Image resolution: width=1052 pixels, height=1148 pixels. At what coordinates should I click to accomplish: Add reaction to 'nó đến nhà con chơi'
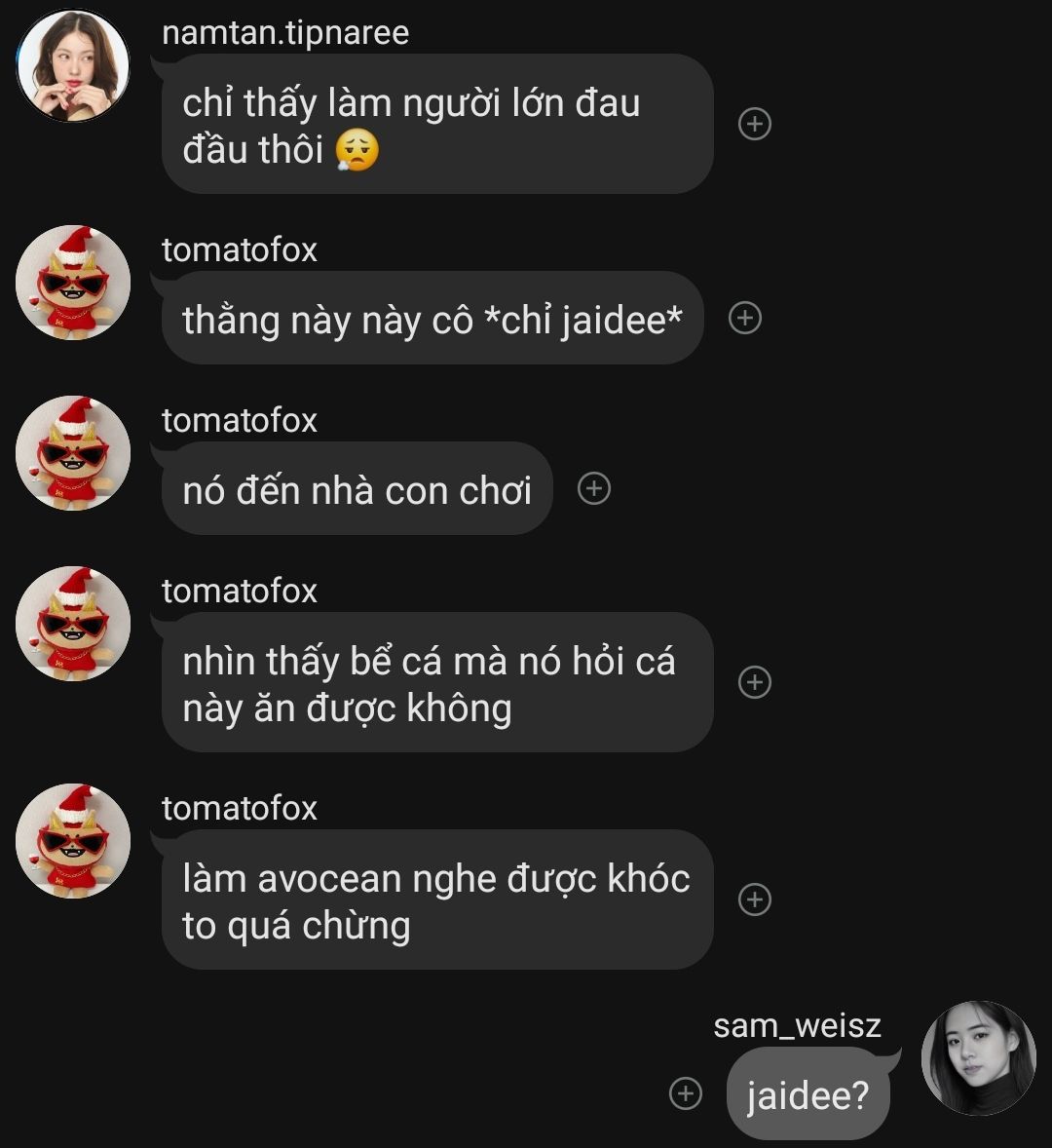coord(594,488)
